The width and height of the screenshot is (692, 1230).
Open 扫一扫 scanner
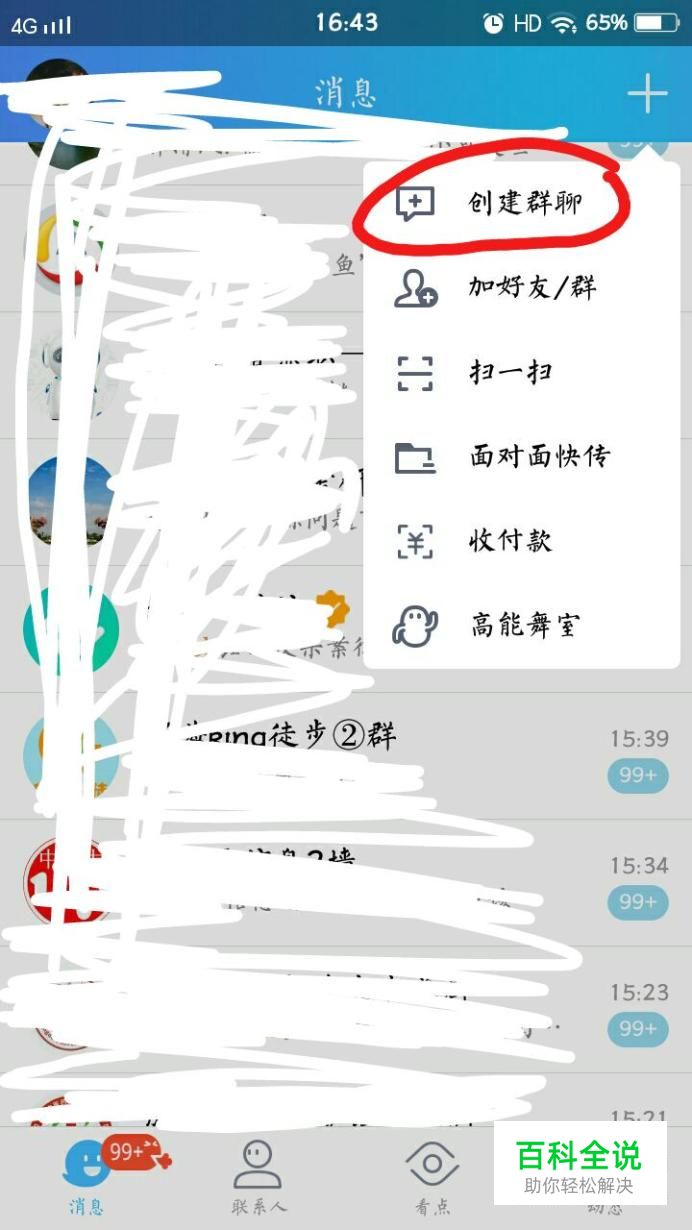tap(522, 372)
